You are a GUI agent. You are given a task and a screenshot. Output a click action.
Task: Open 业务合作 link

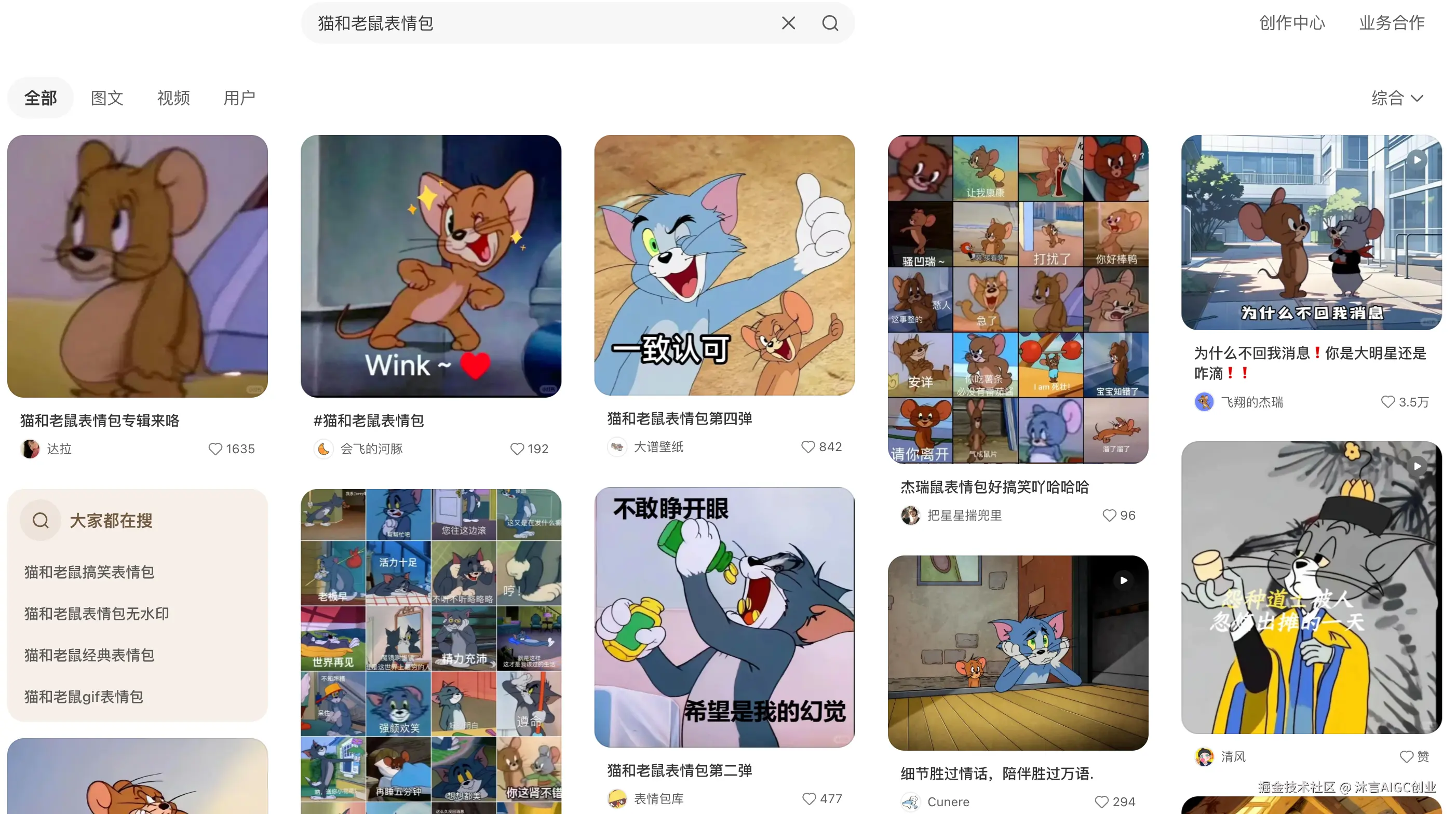1392,23
